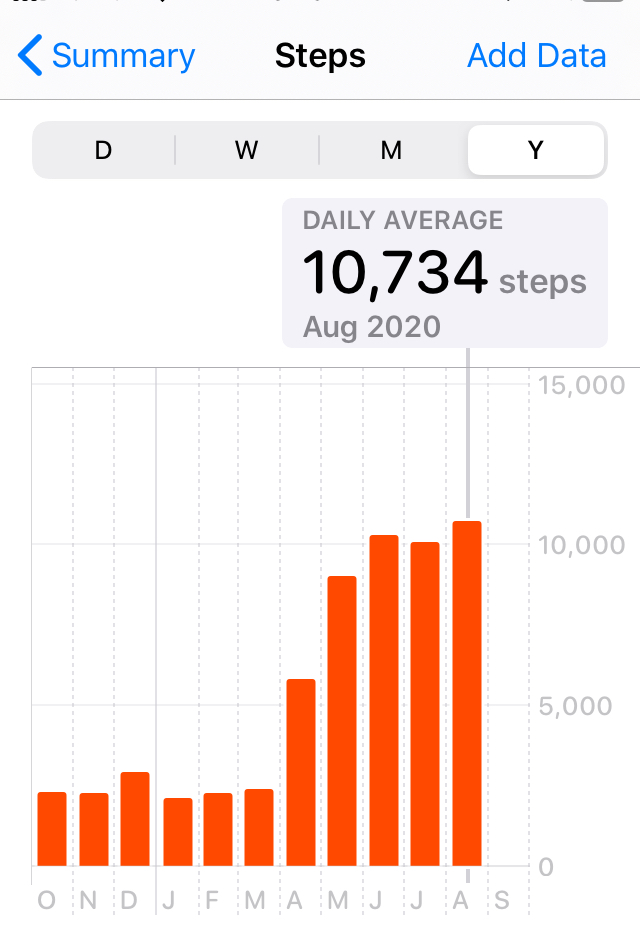Select the W weekly segment
The image size is (640, 931).
click(x=247, y=150)
